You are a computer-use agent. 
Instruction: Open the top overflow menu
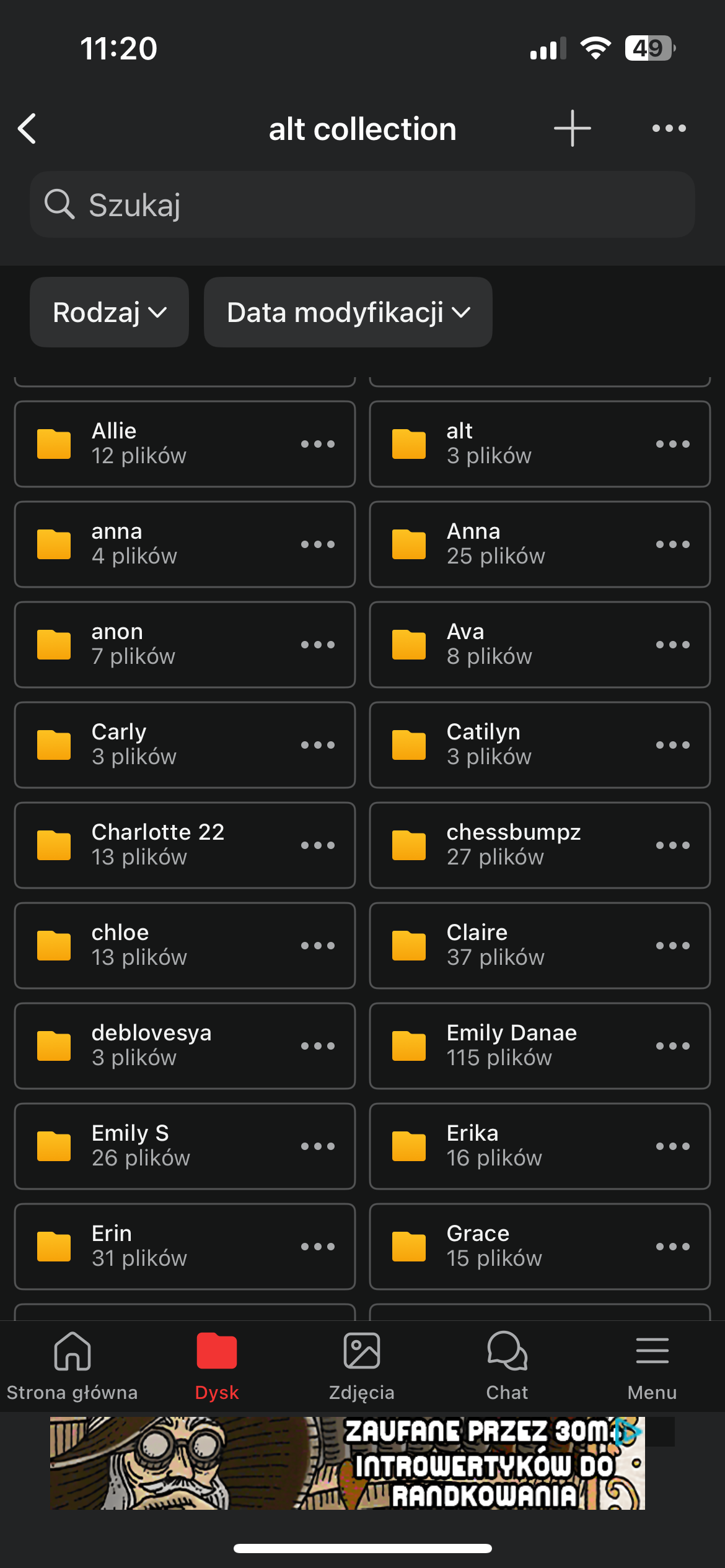pyautogui.click(x=669, y=129)
